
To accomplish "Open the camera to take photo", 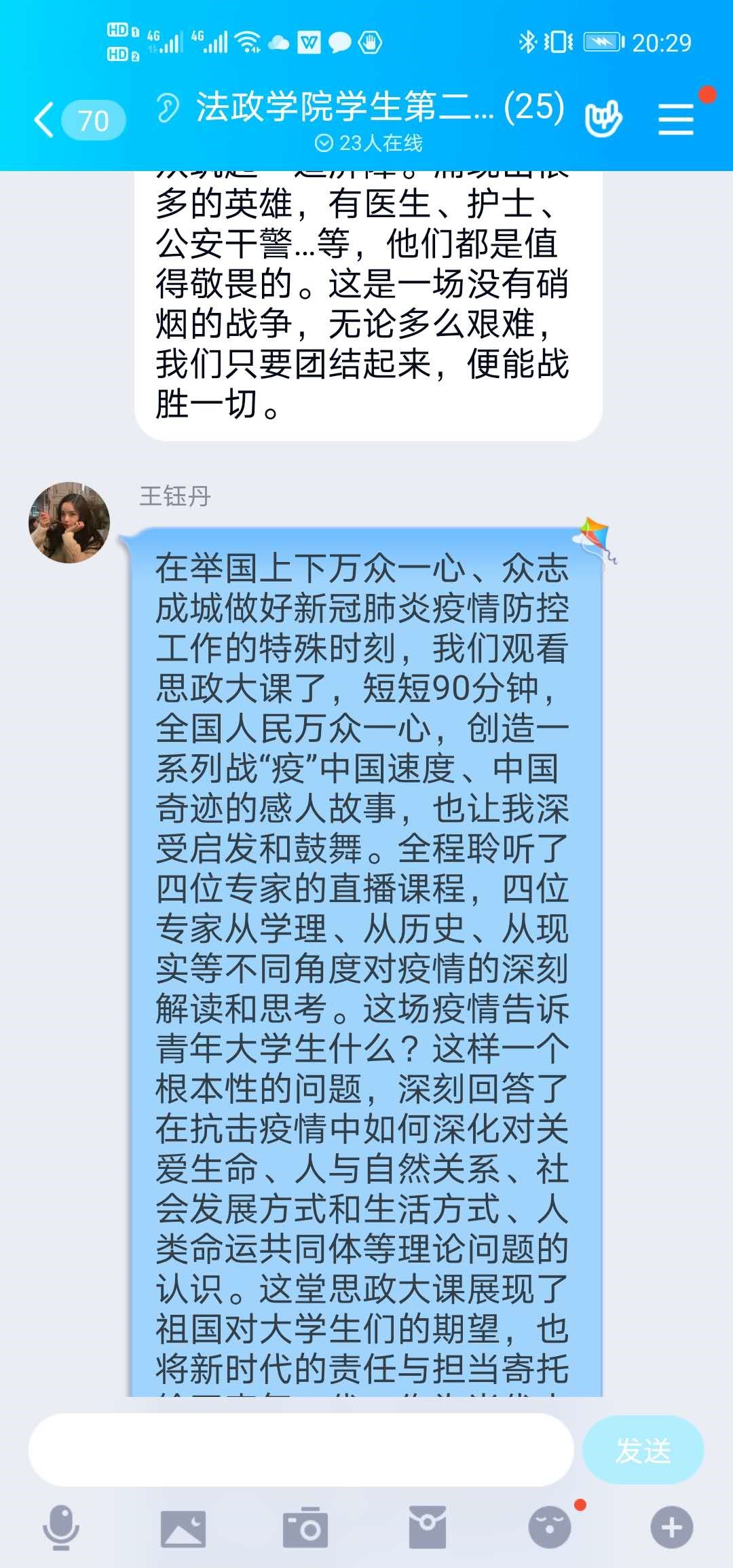I will click(305, 1528).
